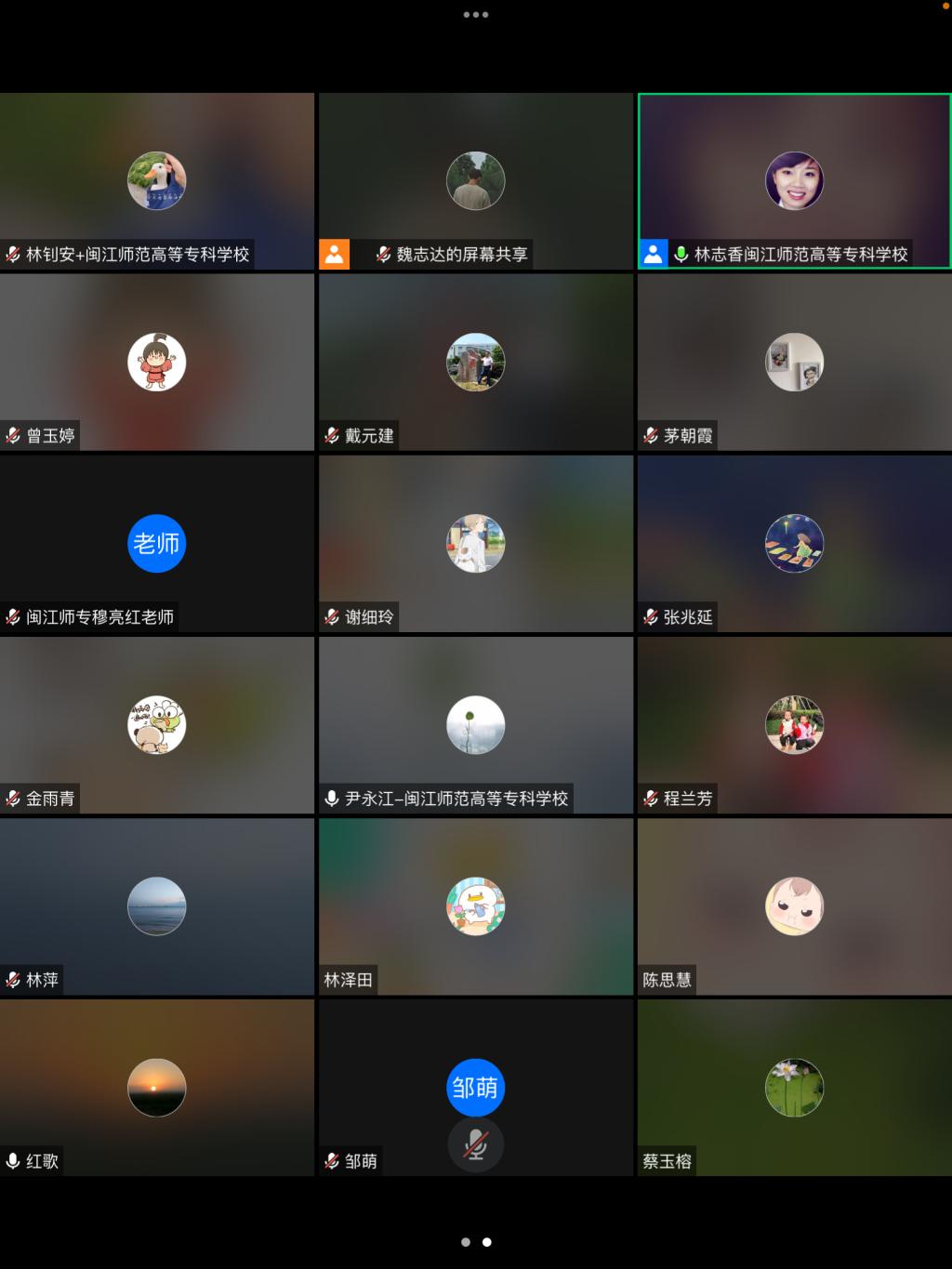Select participant tile 戴元建
Viewport: 952px width, 1269px height.
(475, 362)
